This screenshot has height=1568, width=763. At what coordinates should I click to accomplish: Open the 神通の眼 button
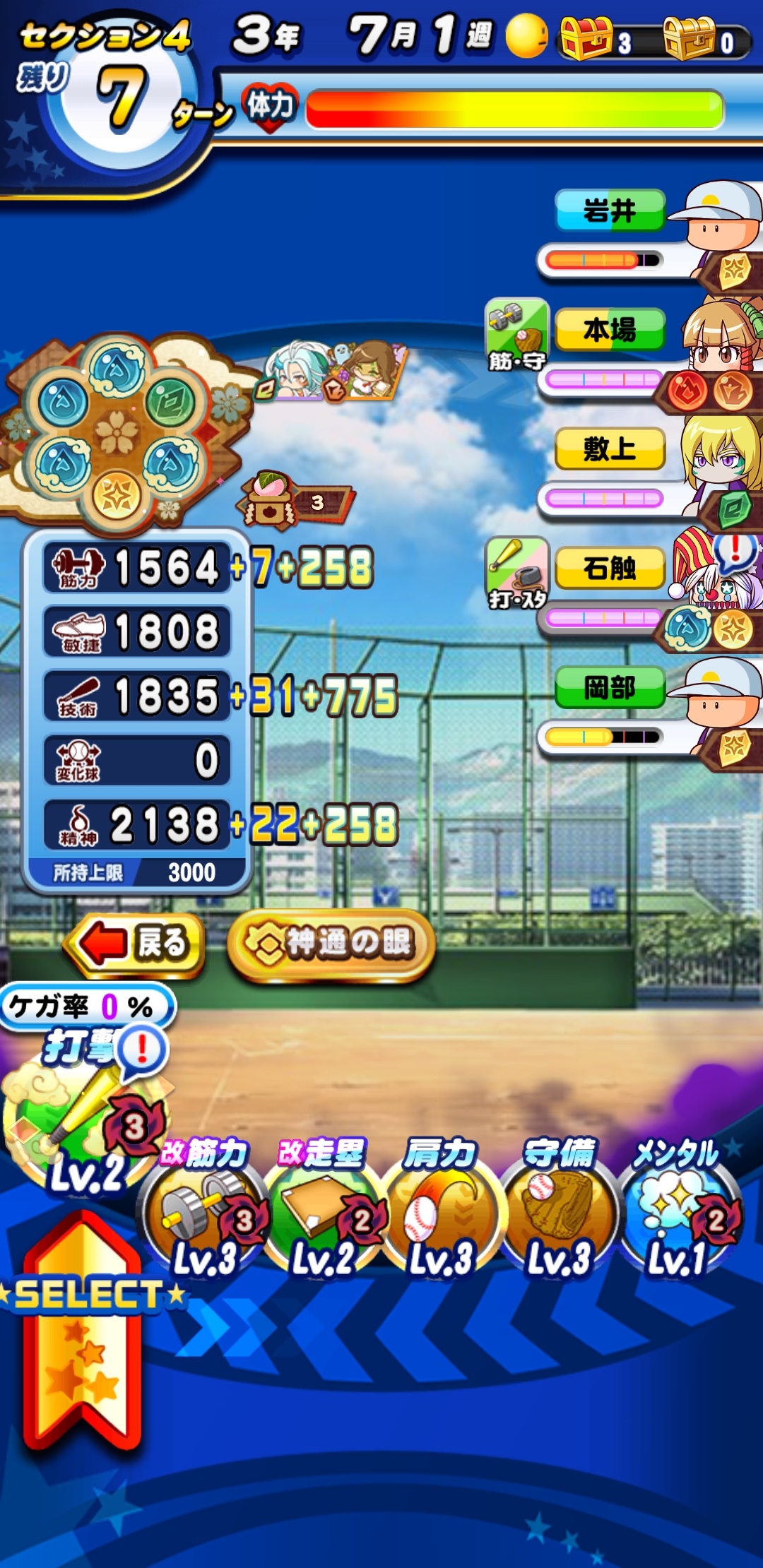point(331,944)
